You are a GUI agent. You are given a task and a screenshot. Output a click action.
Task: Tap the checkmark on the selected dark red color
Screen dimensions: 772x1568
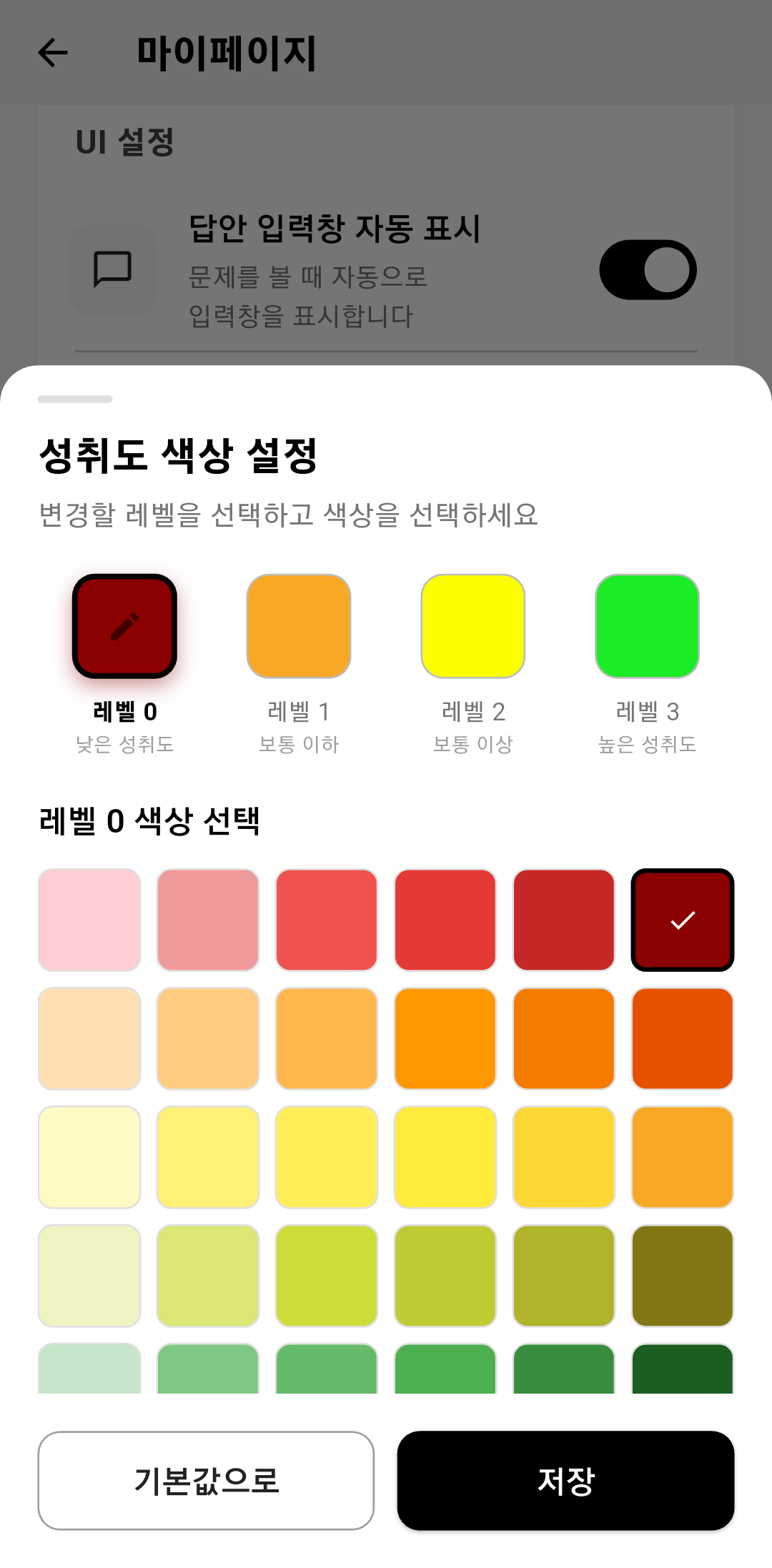[683, 919]
